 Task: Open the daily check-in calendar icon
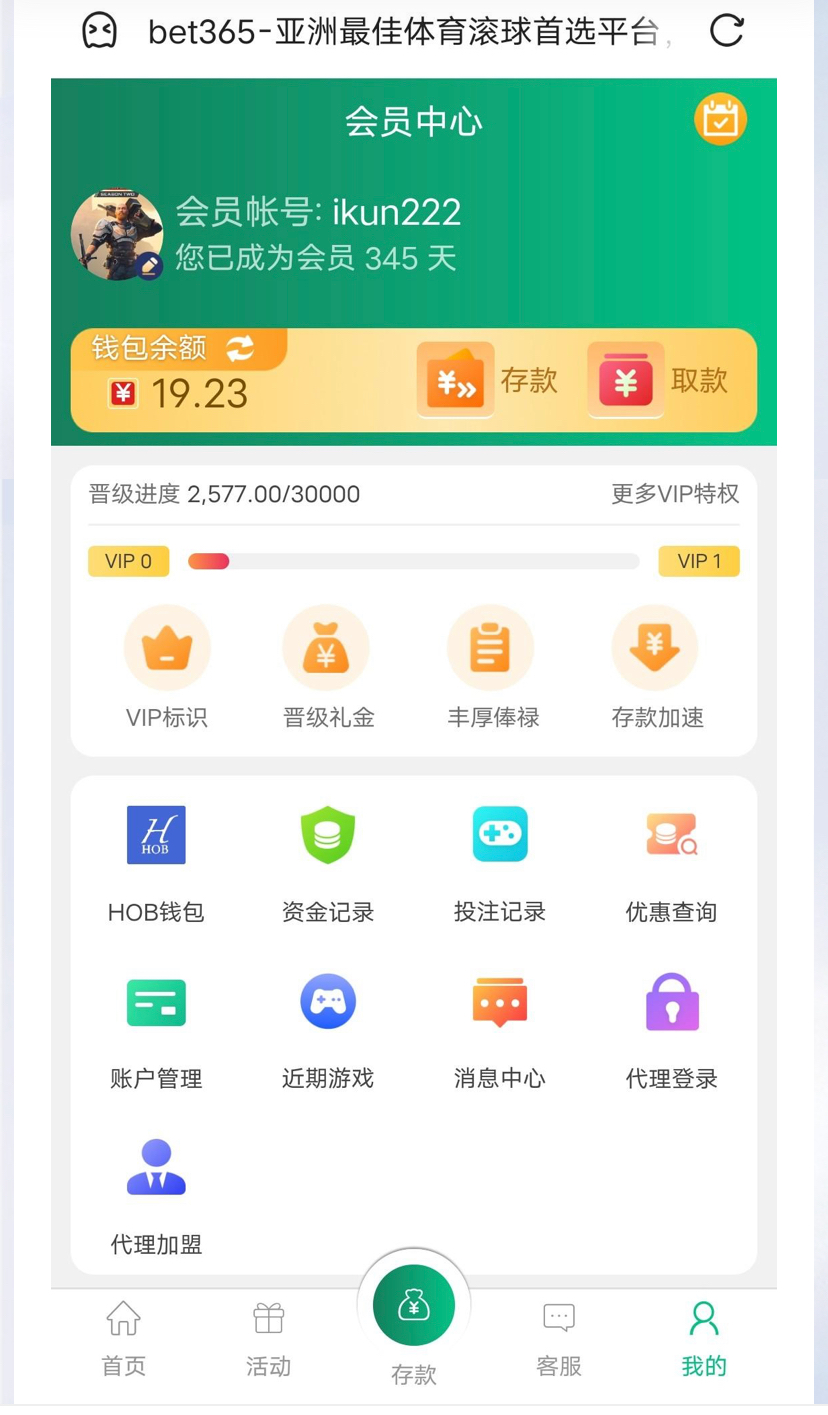[720, 120]
